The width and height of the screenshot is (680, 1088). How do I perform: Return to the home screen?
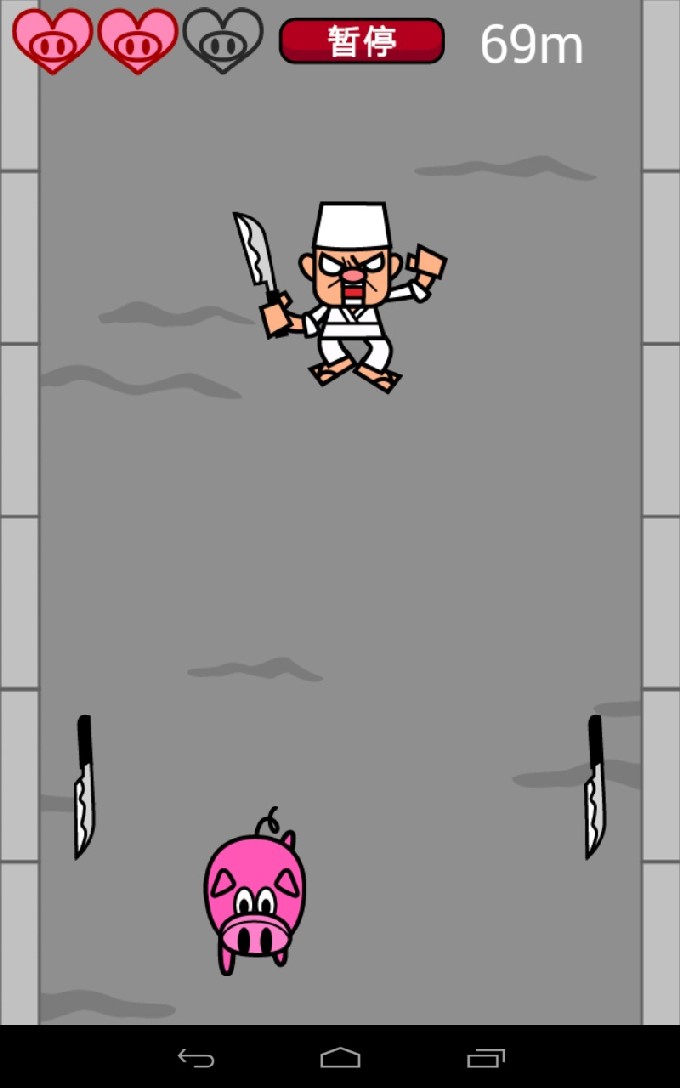(x=340, y=1057)
